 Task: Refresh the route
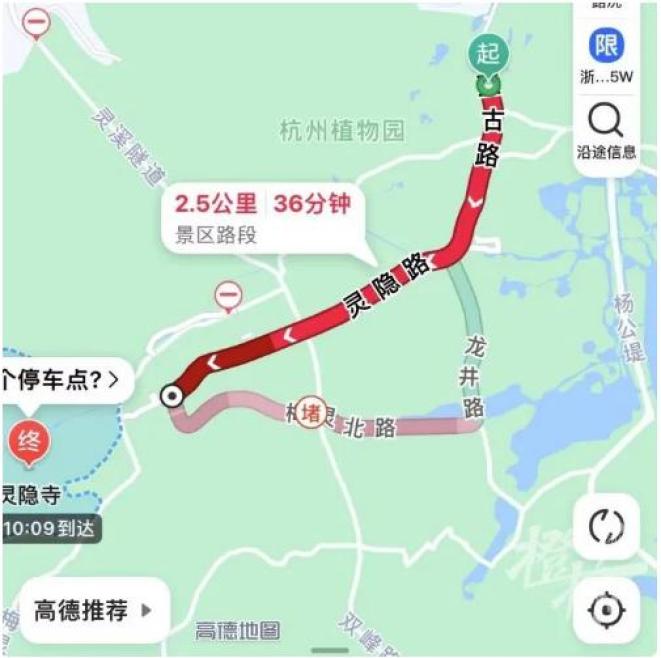[x=606, y=526]
